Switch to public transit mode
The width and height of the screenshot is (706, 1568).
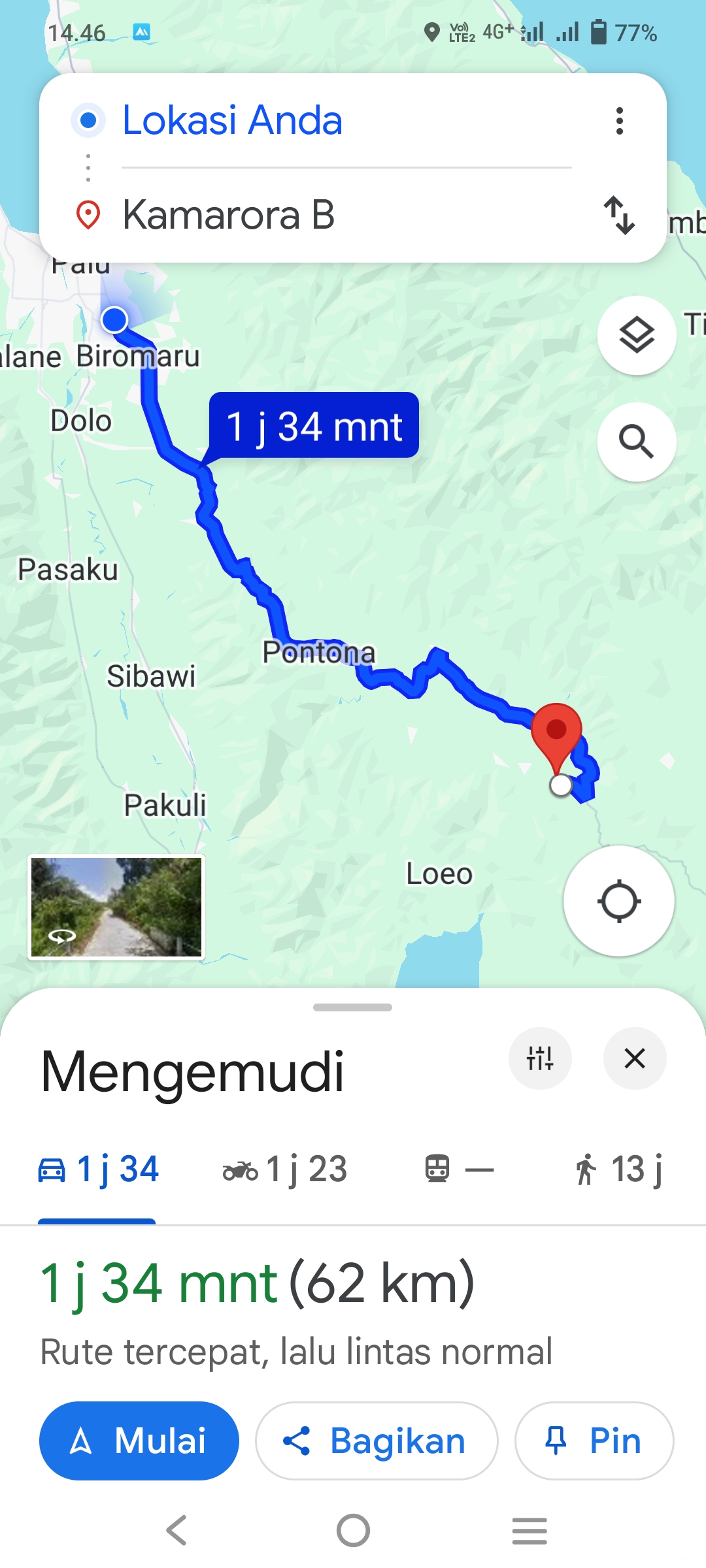coord(459,1169)
